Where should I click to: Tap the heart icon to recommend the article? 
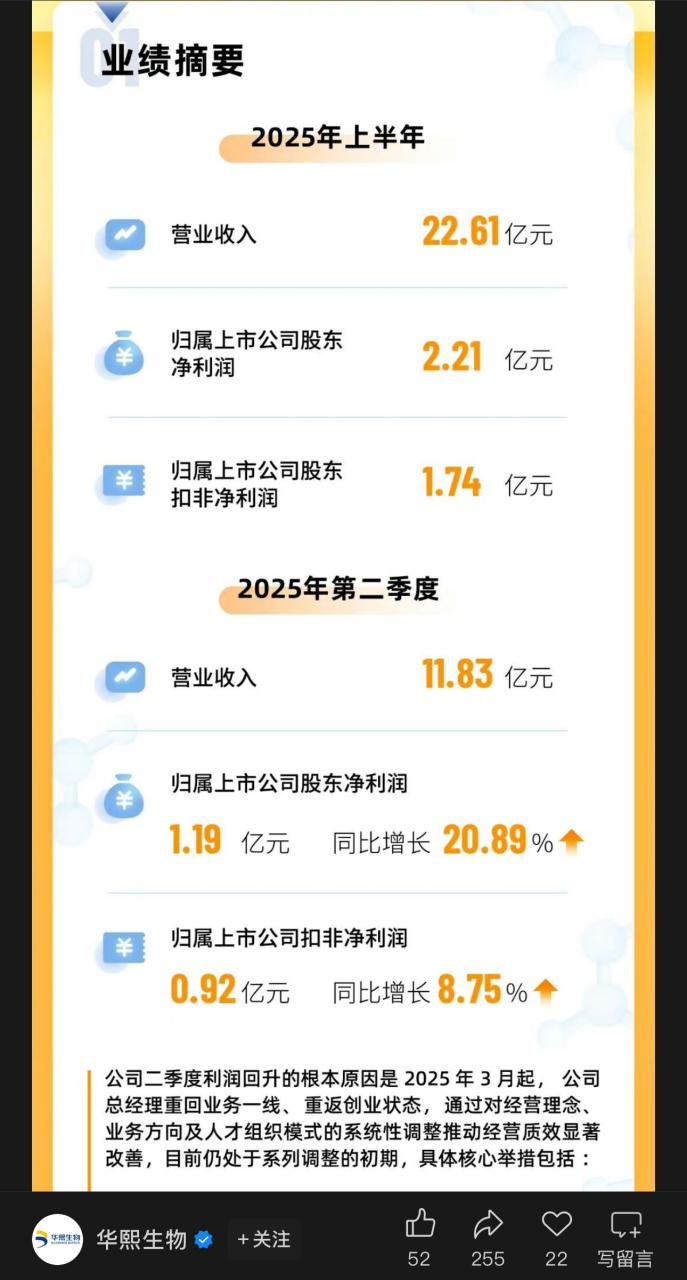556,1225
